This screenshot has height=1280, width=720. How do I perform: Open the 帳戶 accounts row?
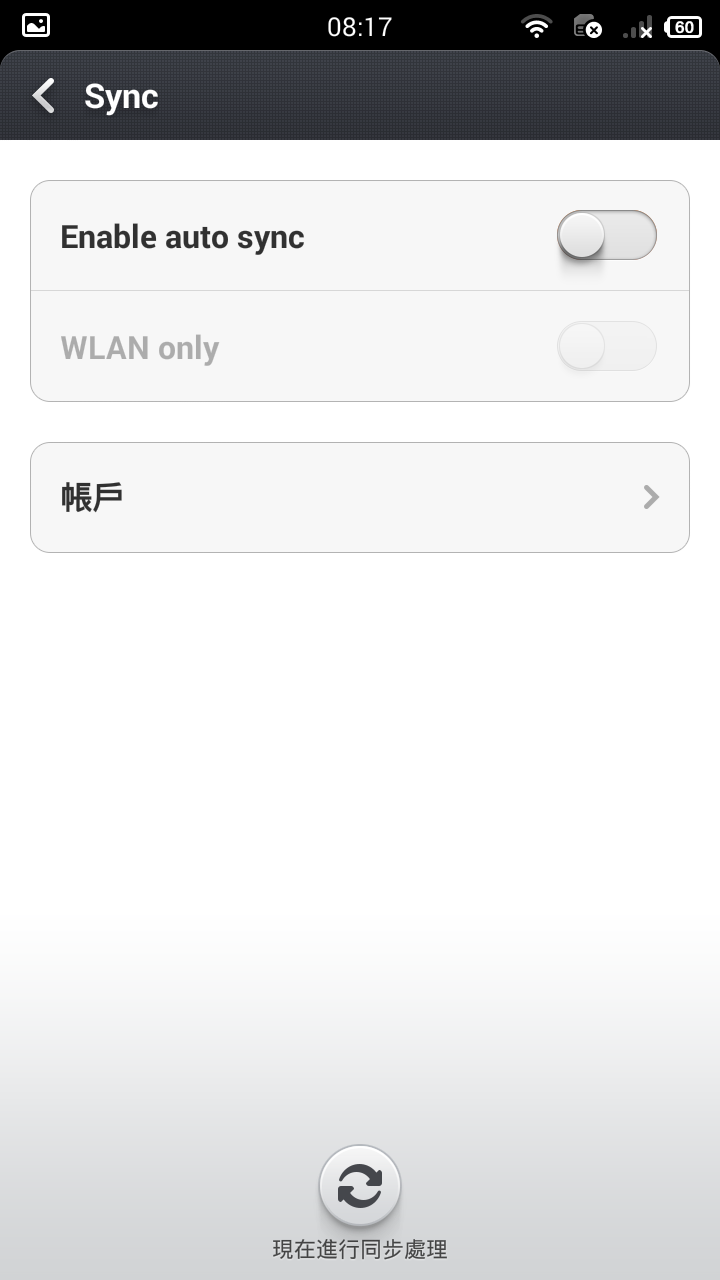point(360,497)
